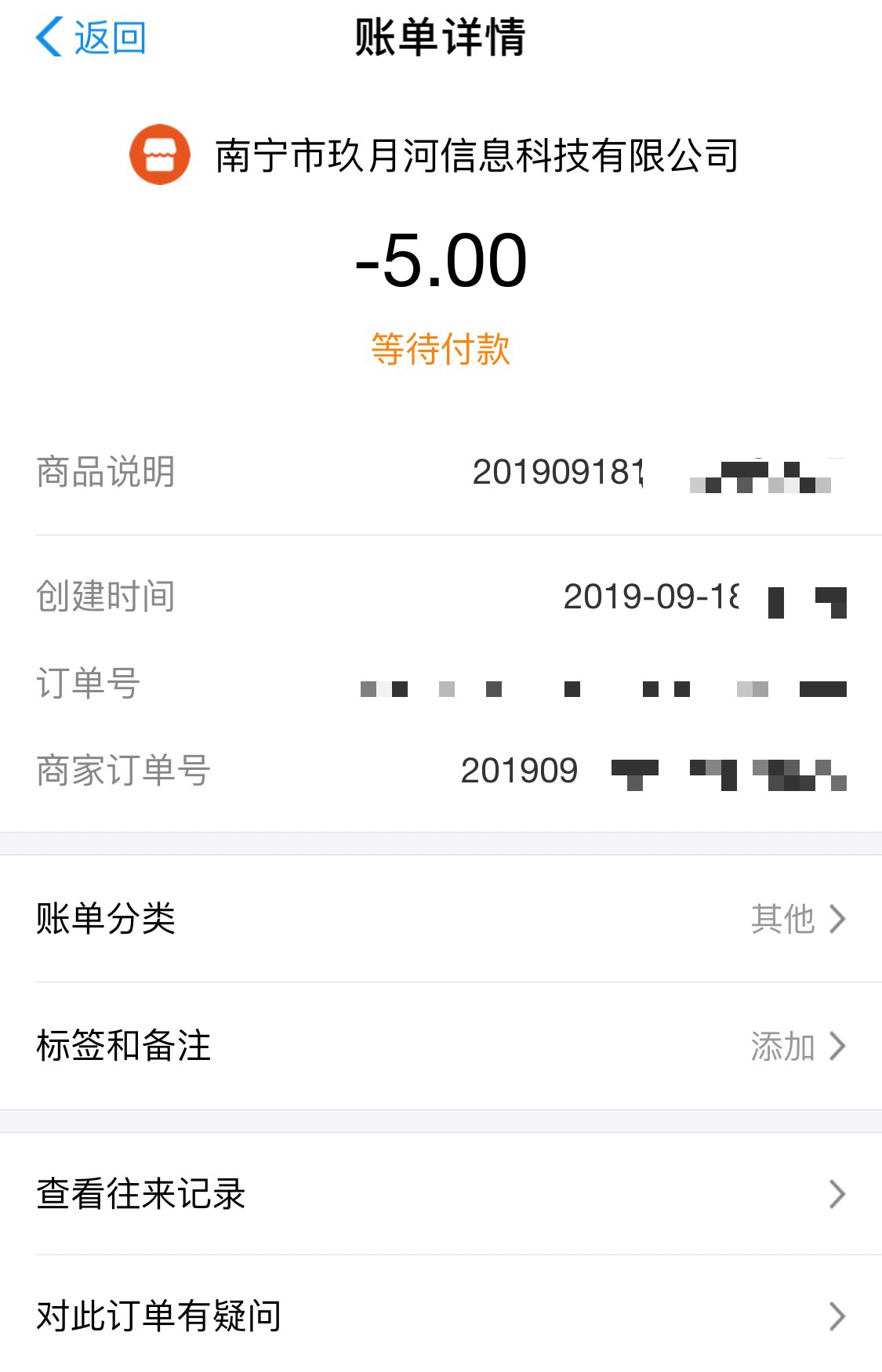Open 查看往来记录 transaction history
This screenshot has width=882, height=1372.
(139, 1193)
